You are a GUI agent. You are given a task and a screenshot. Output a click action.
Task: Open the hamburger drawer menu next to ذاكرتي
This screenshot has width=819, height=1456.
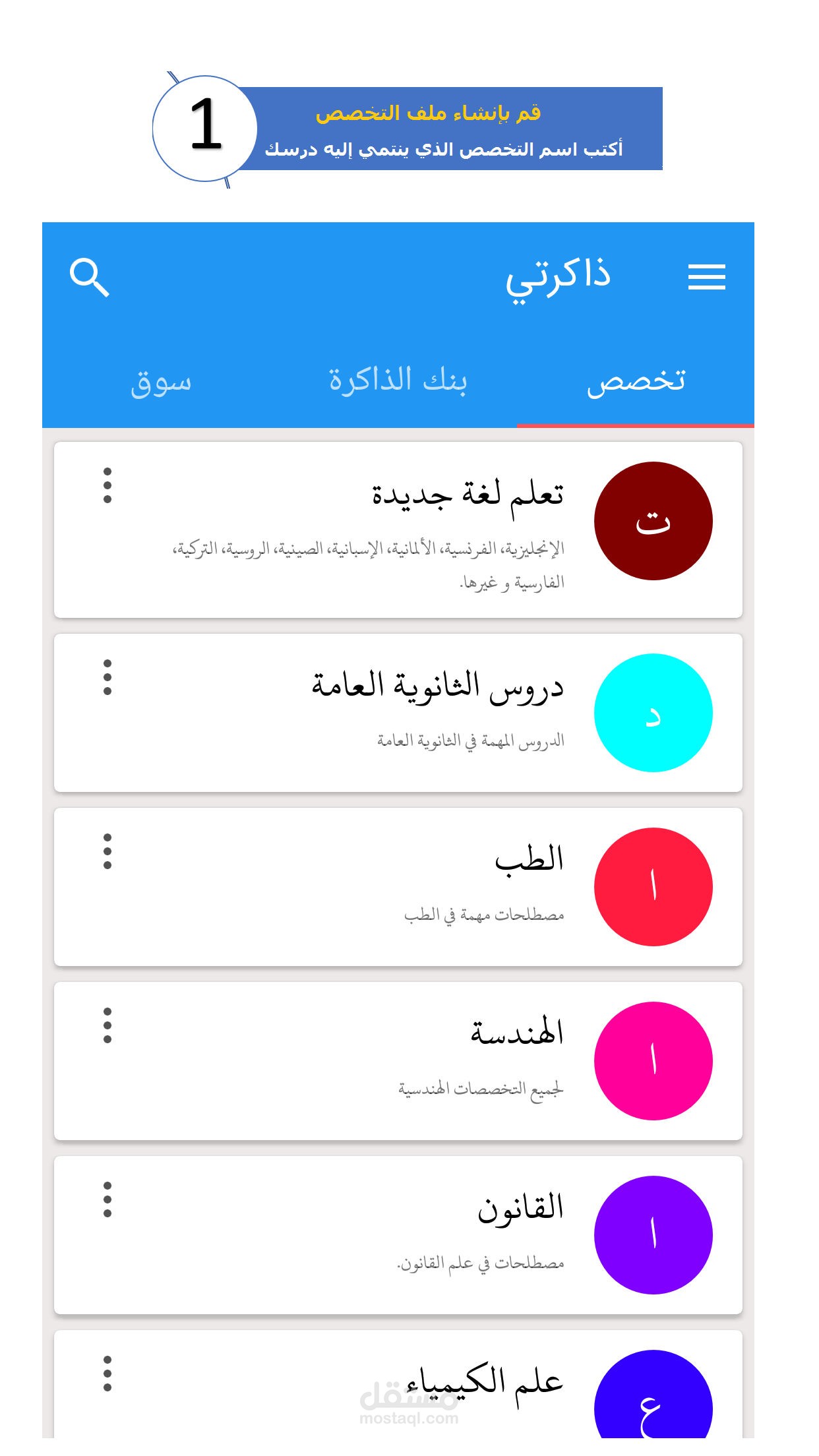[706, 277]
